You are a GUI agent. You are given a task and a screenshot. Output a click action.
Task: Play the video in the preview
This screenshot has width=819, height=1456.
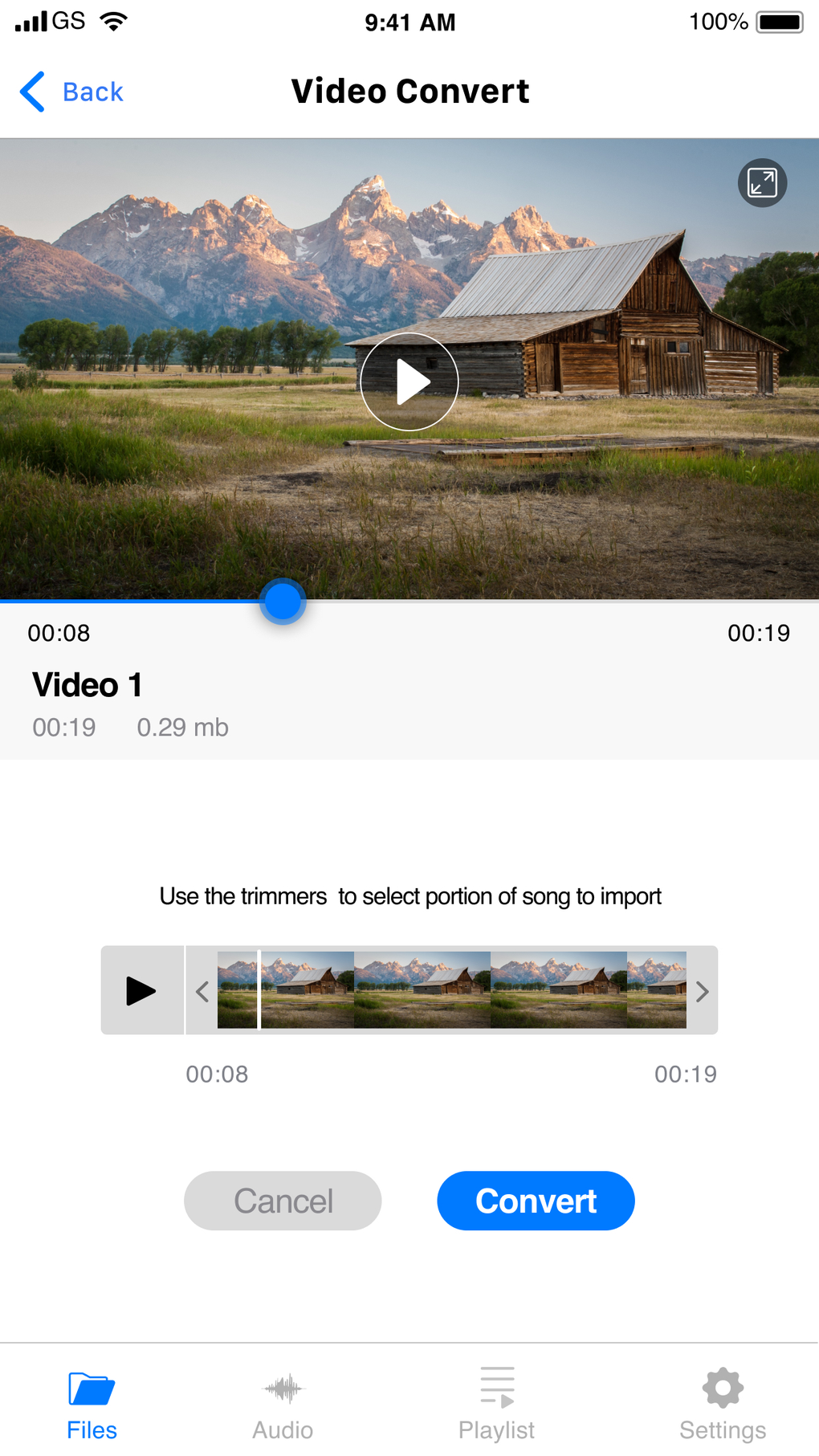(x=409, y=382)
